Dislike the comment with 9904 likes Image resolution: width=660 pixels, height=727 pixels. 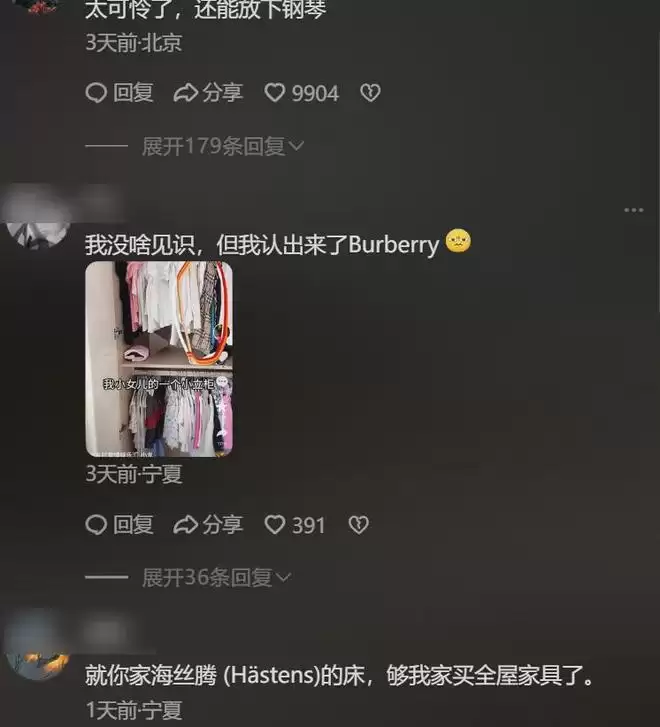[370, 93]
